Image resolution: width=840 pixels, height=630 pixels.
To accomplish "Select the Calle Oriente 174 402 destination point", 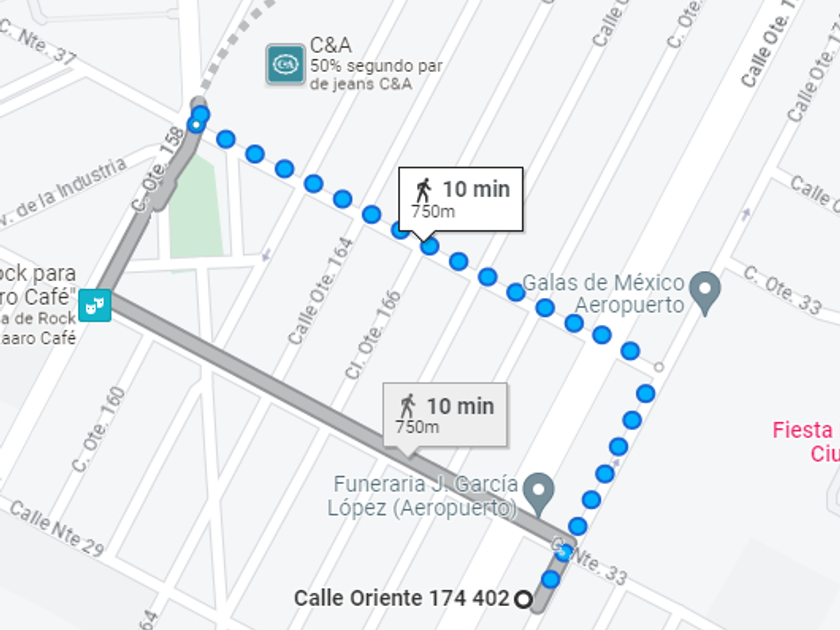I will tap(523, 598).
